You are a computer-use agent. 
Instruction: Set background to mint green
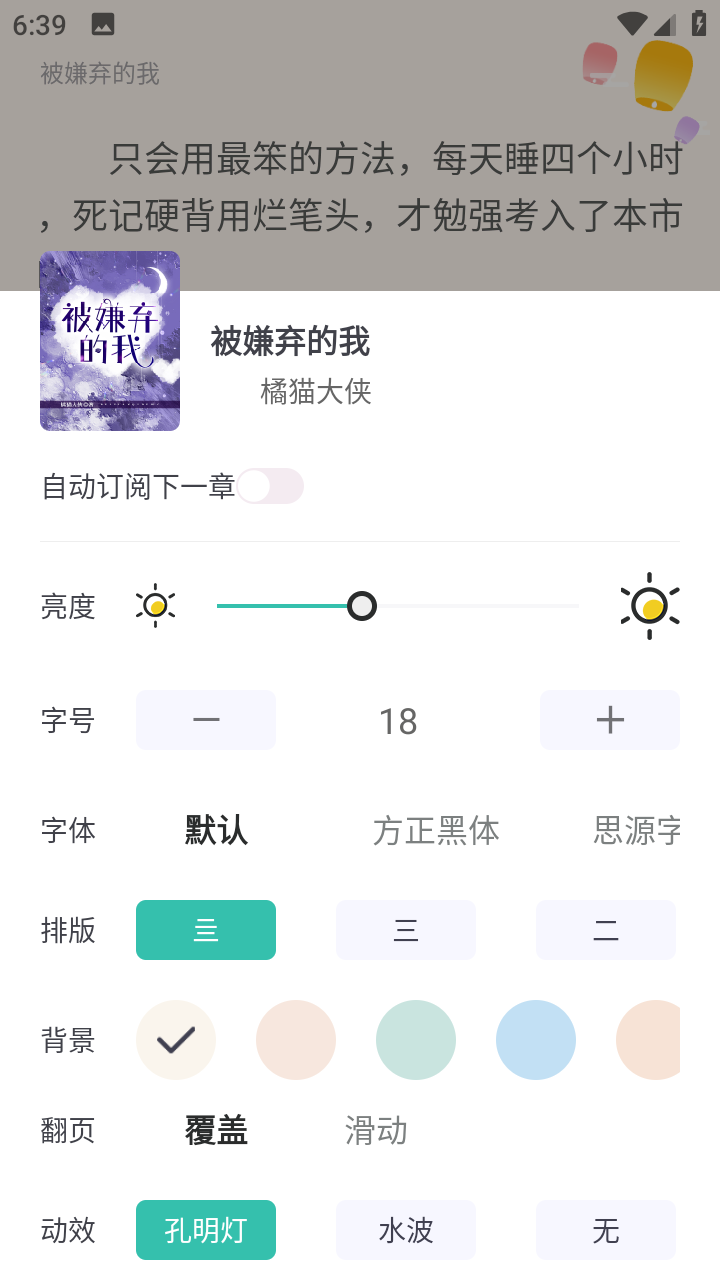click(416, 1040)
